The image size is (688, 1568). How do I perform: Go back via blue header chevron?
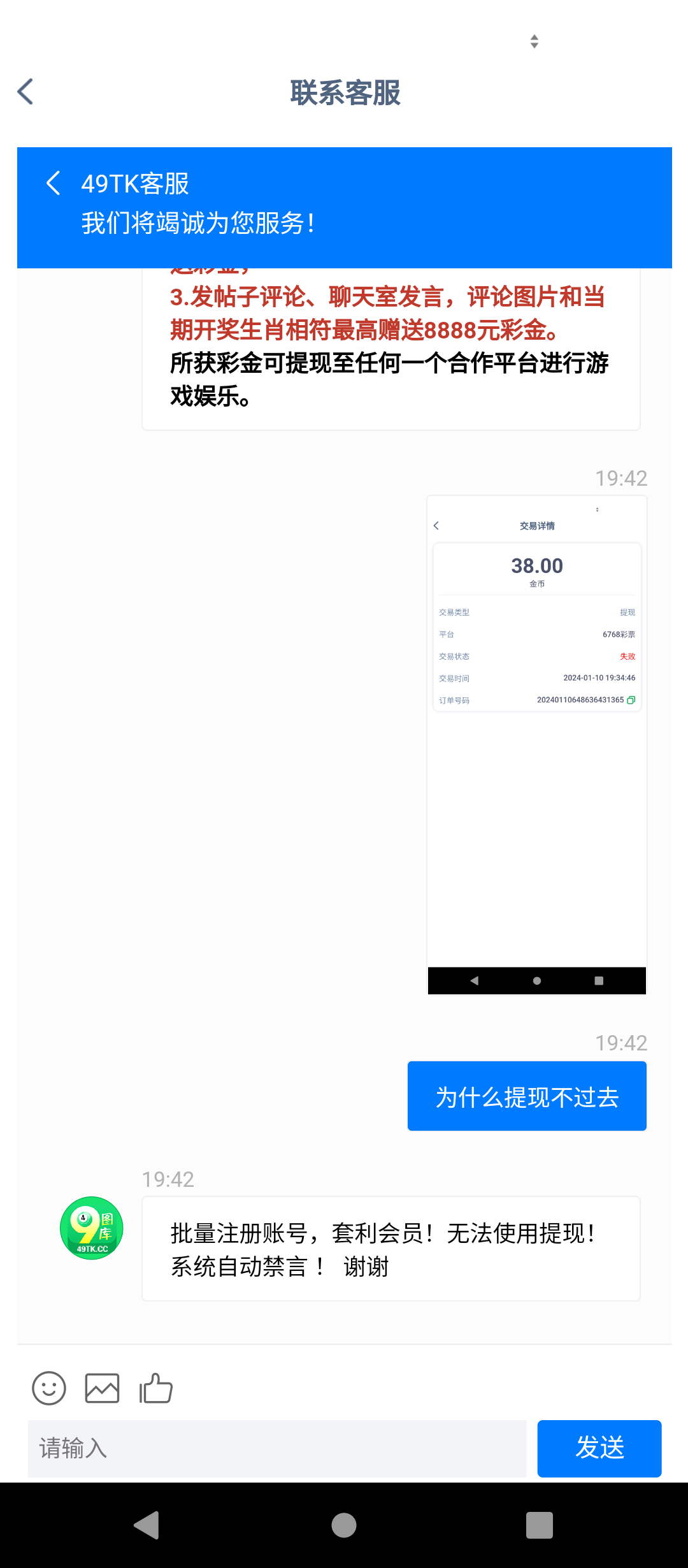tap(54, 183)
